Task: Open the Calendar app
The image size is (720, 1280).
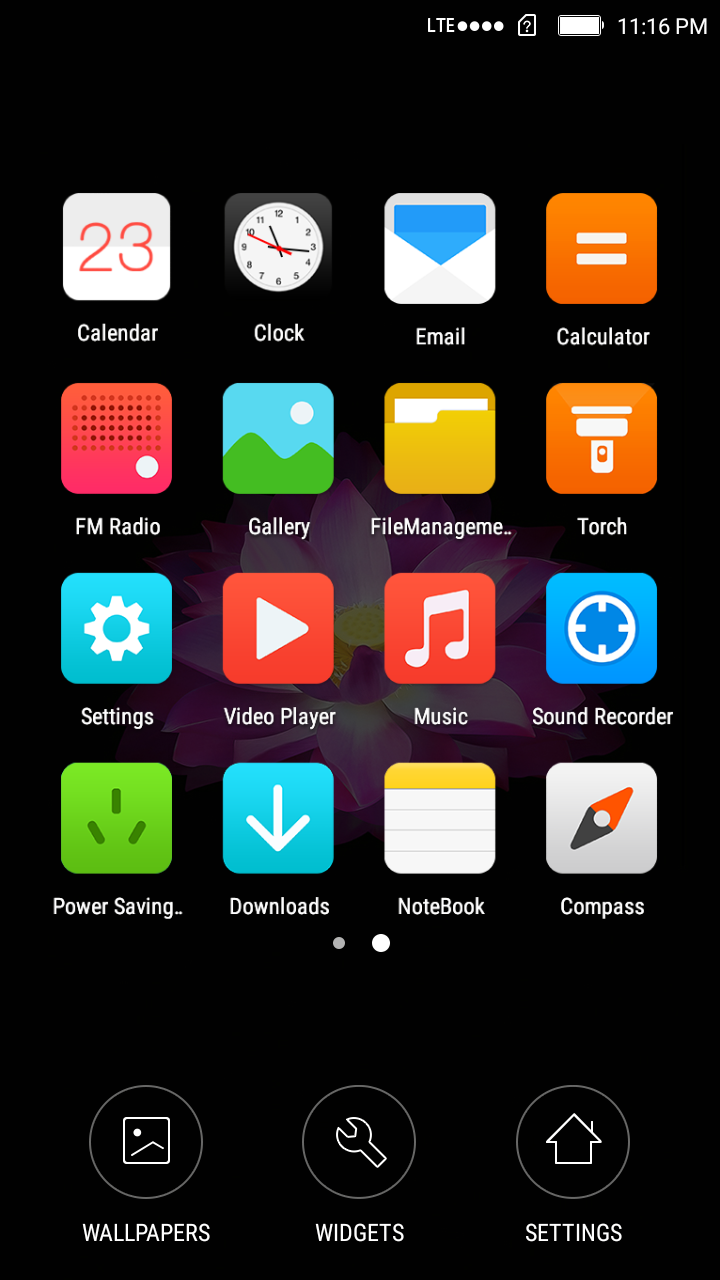Action: [116, 248]
